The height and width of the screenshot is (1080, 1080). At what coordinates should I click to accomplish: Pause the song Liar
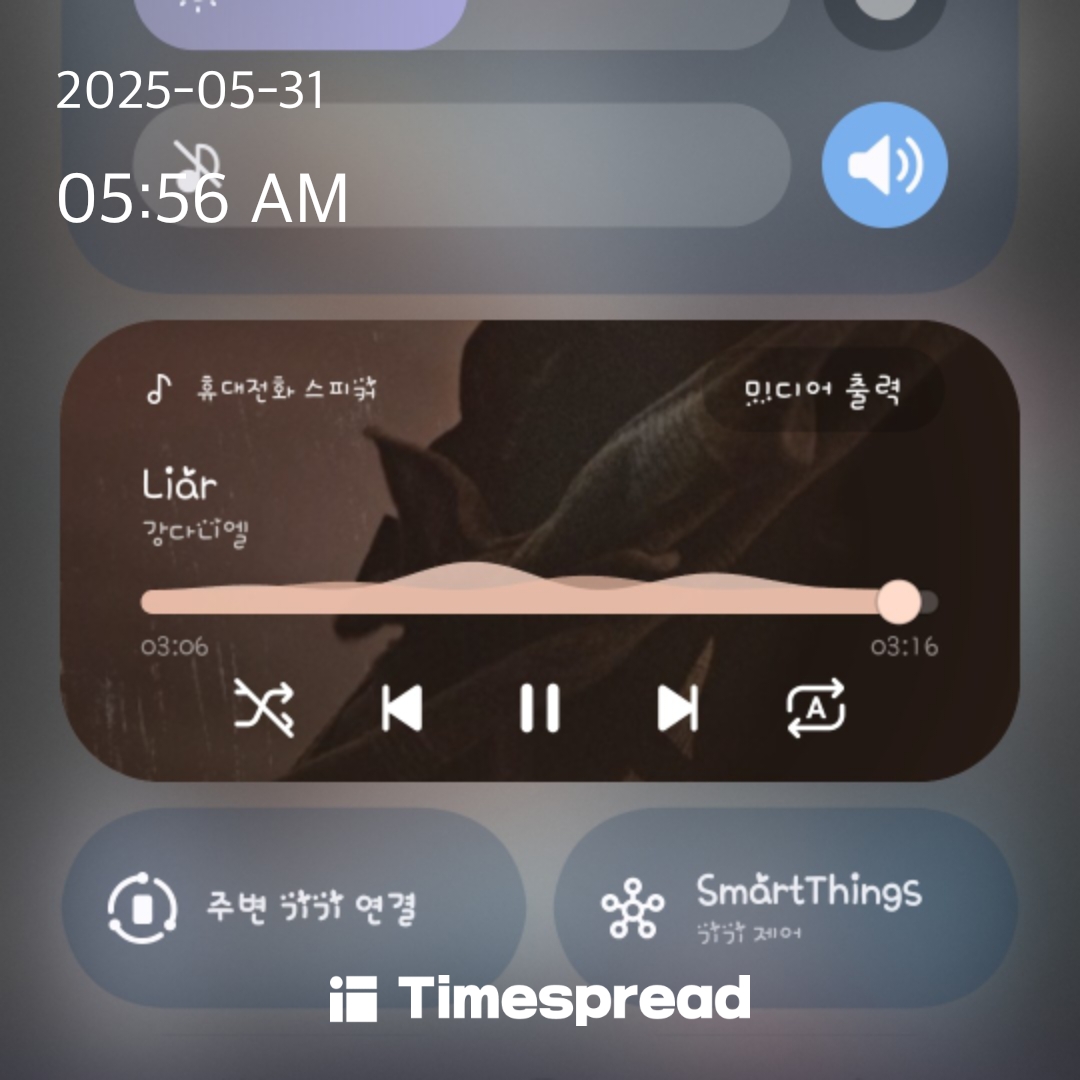pyautogui.click(x=540, y=710)
